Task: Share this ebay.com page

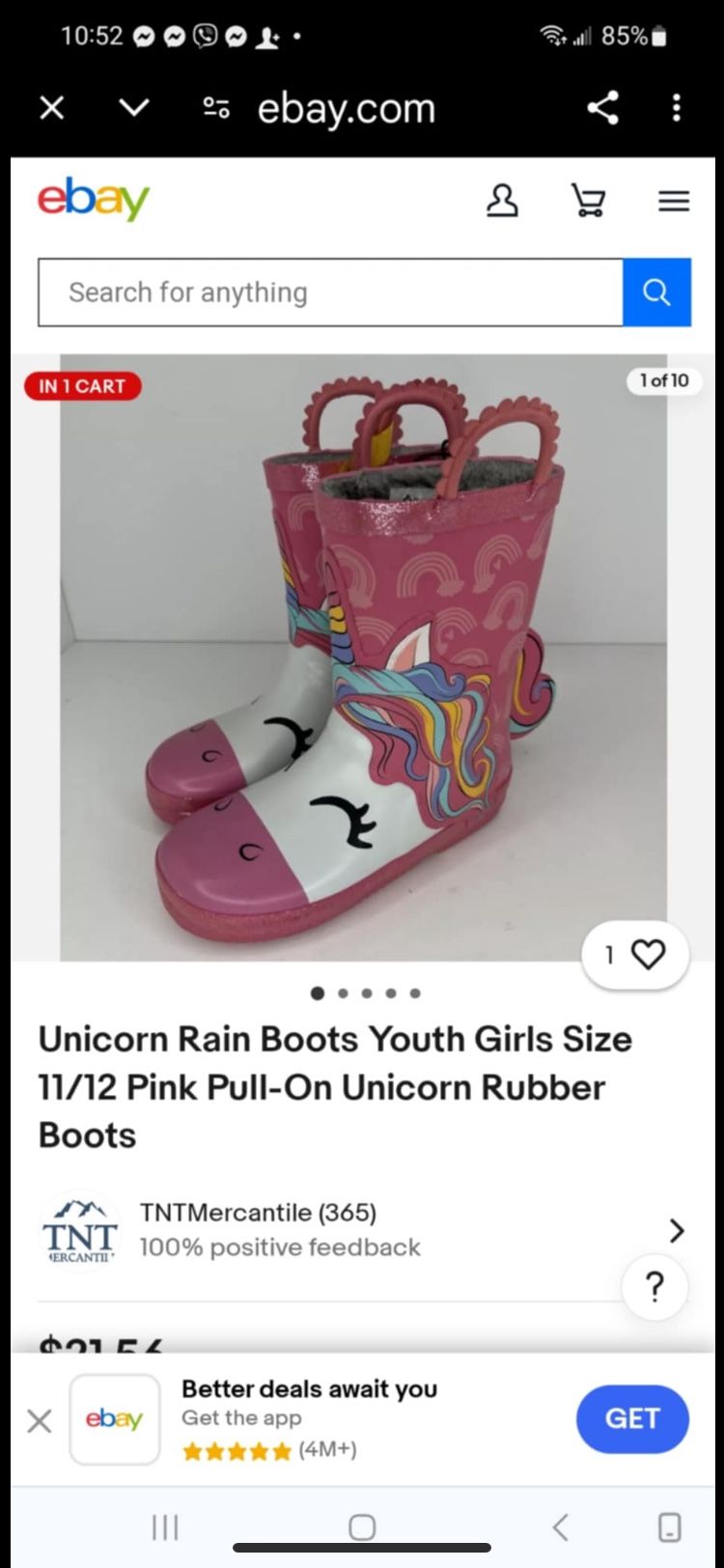Action: [603, 107]
